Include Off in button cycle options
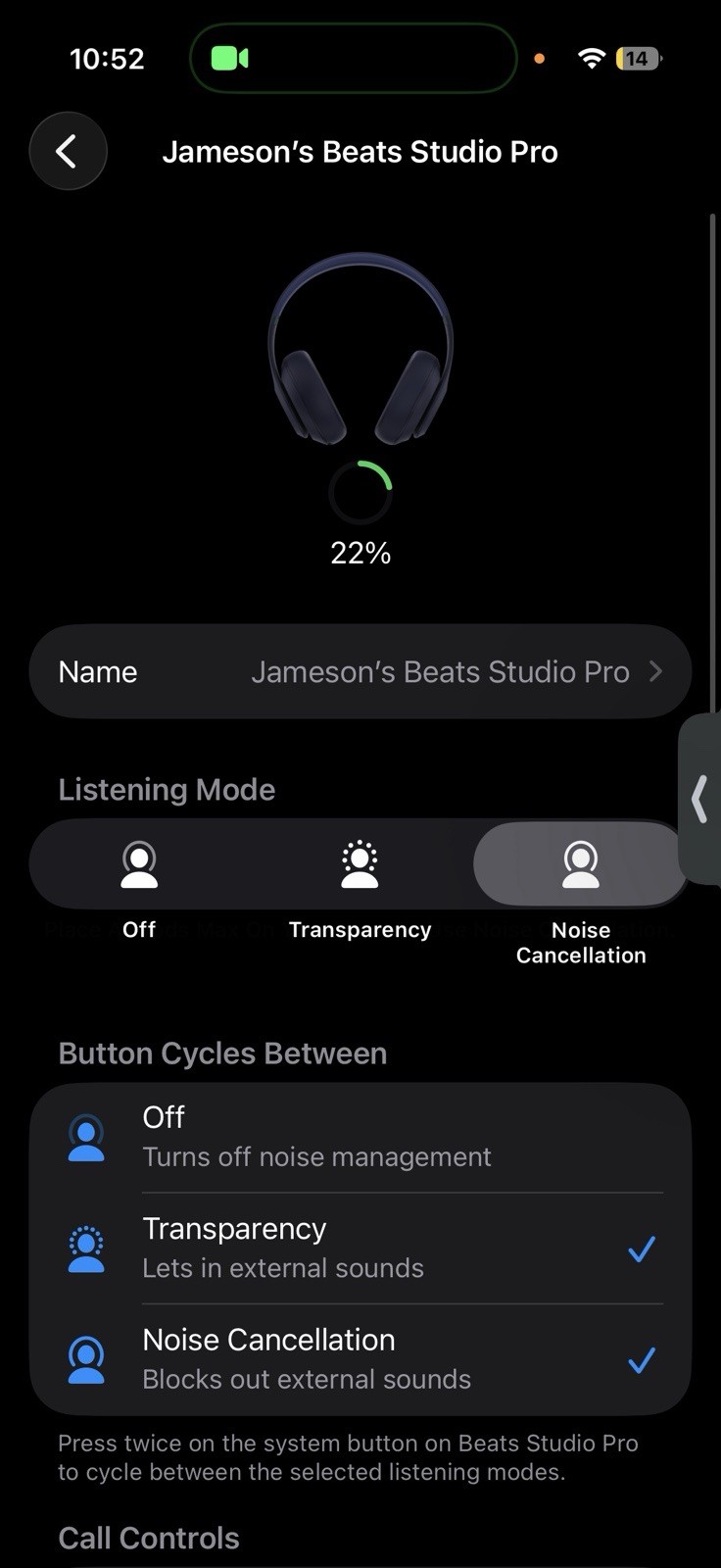Viewport: 721px width, 1568px height. (x=360, y=1137)
